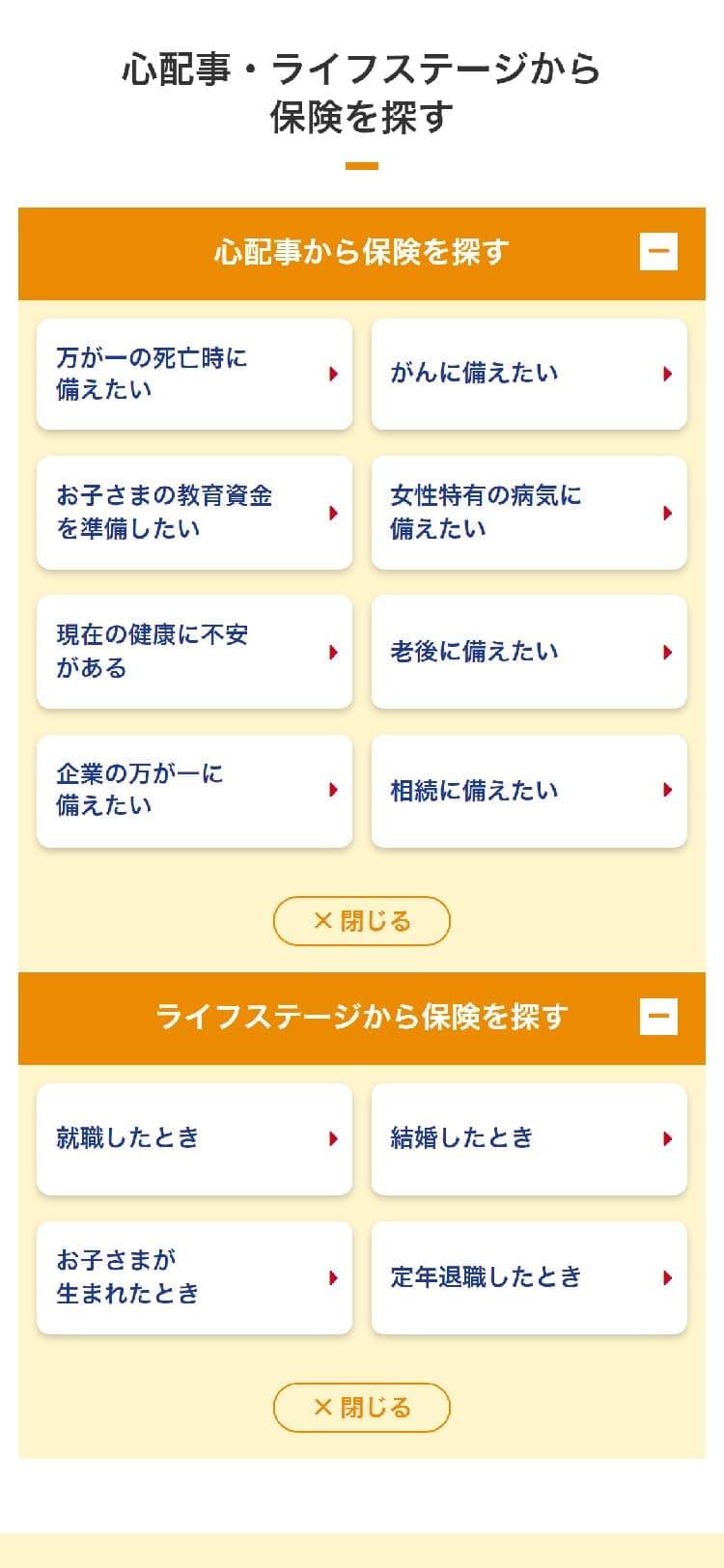Choose お子さまが生まれたとき

194,1277
